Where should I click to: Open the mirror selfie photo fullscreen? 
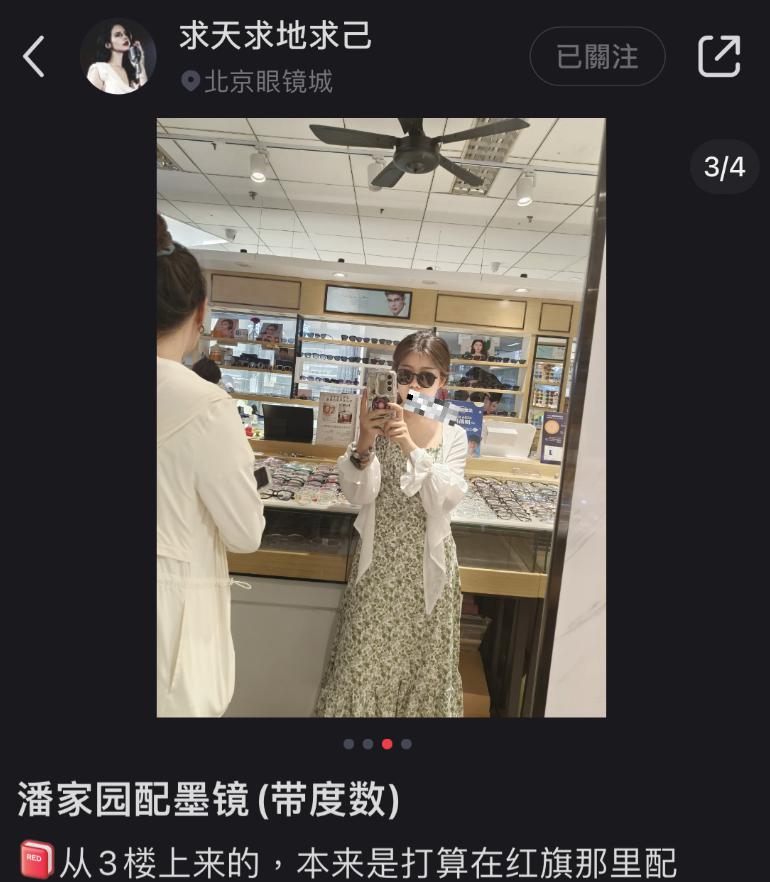381,417
